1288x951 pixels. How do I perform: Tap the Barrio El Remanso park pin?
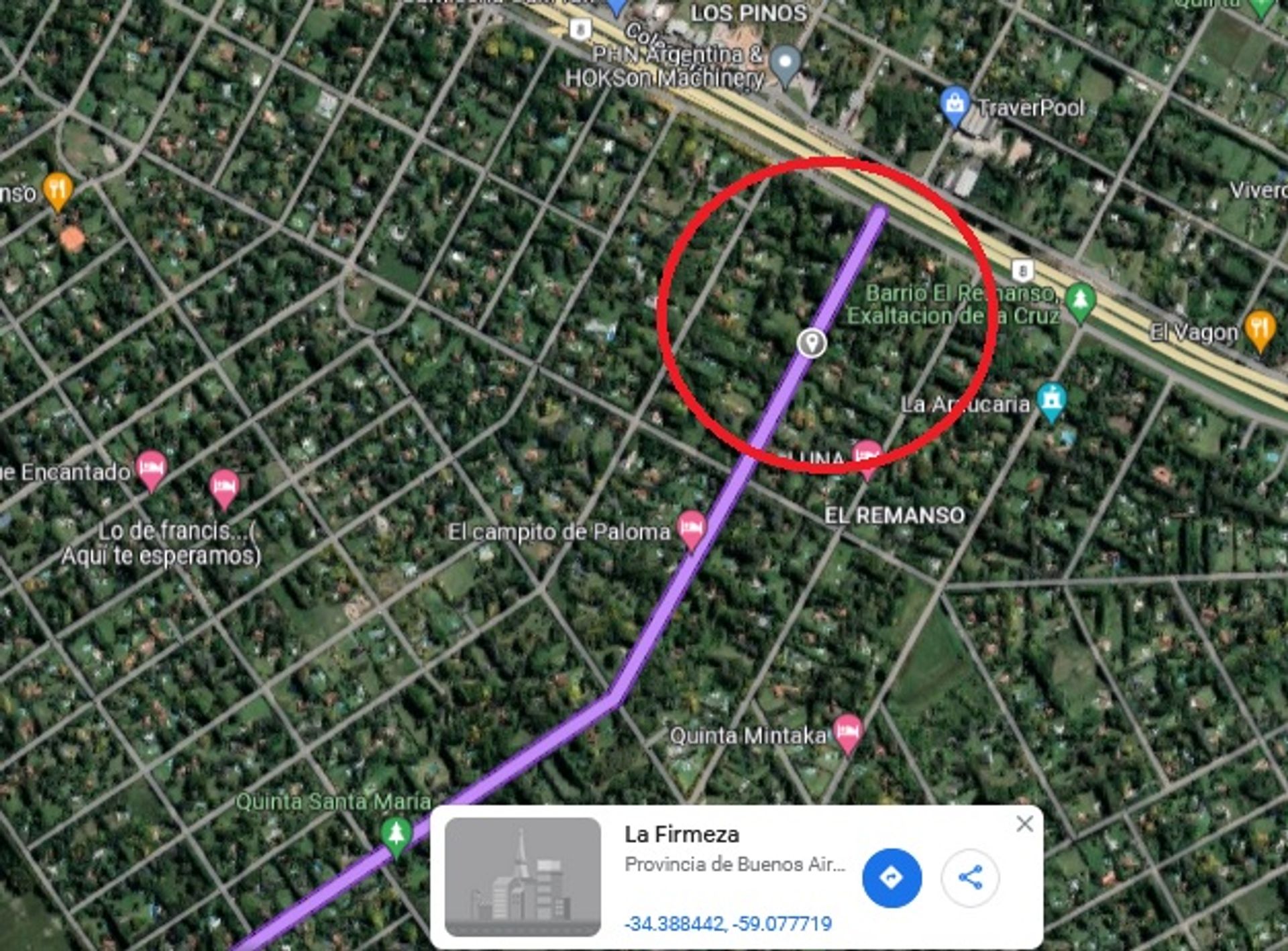[1079, 302]
